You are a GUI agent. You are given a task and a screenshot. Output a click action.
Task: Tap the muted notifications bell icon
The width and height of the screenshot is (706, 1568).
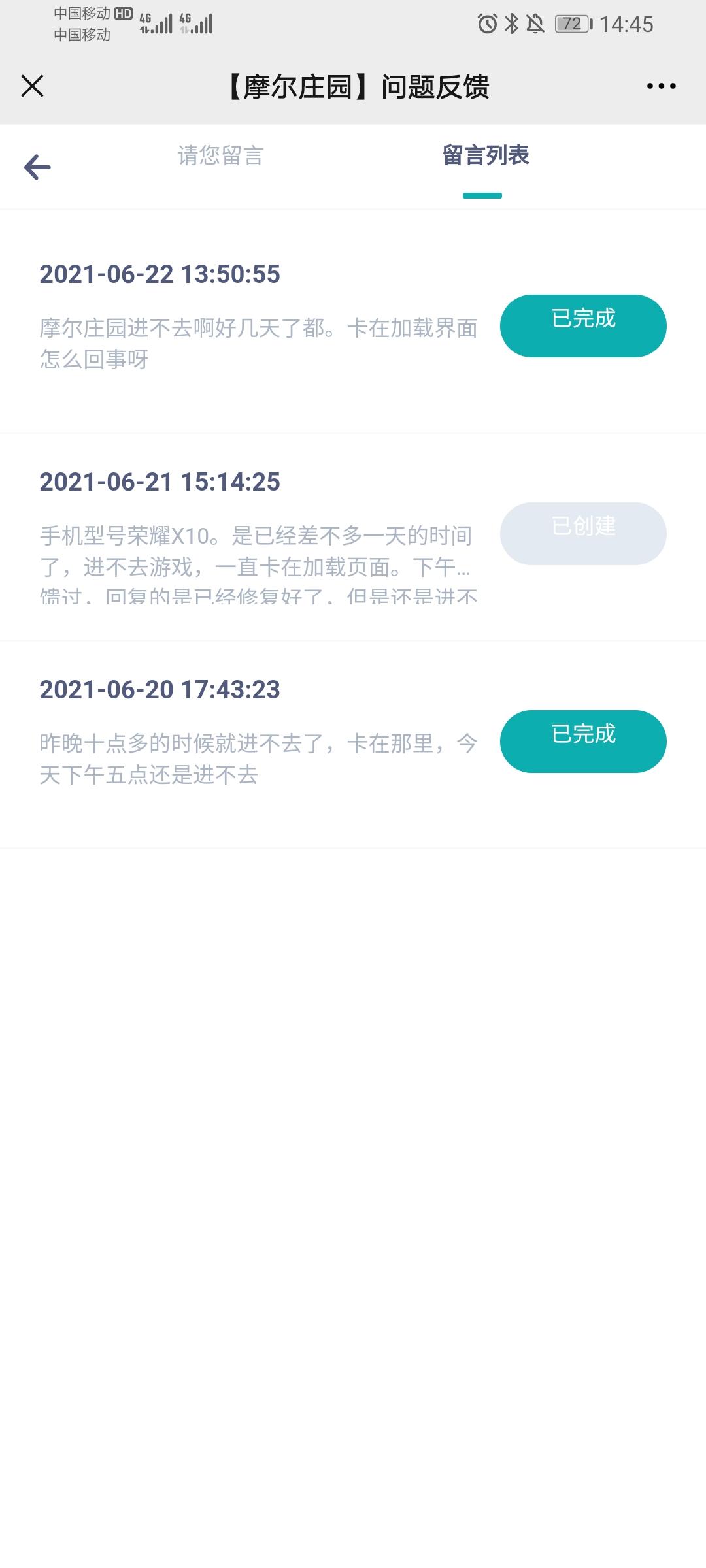tap(536, 24)
